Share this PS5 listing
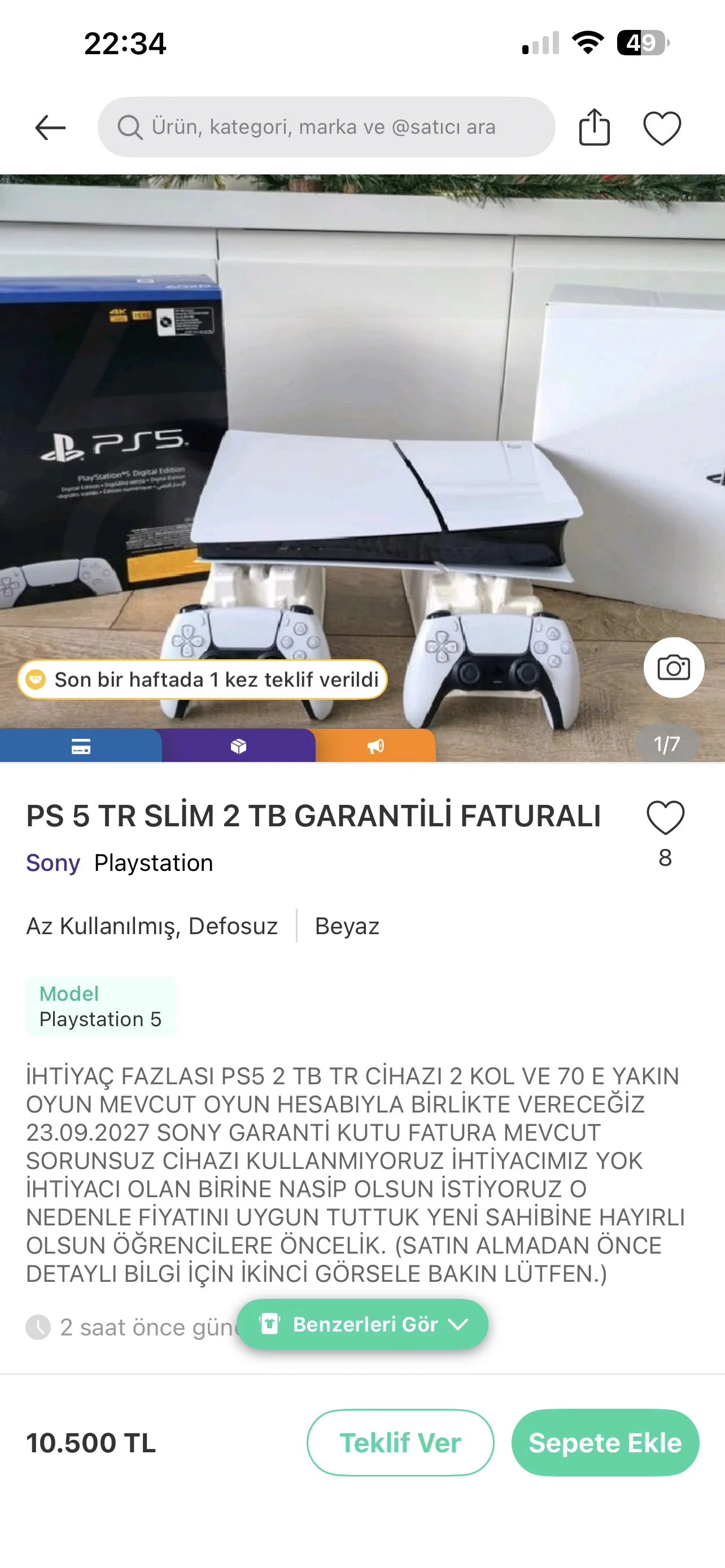The image size is (725, 1568). click(x=594, y=127)
